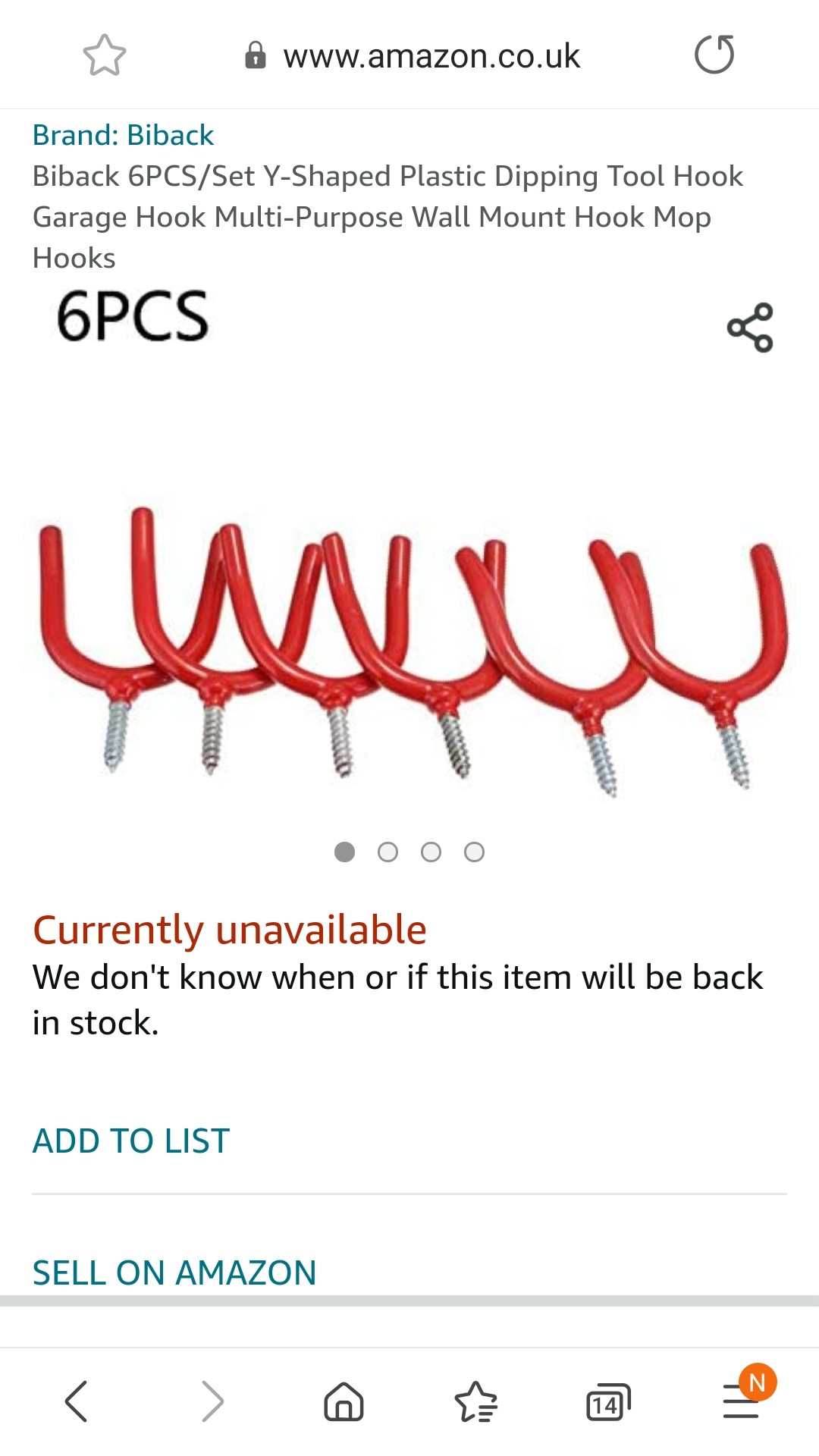Open the bookmarks list
This screenshot has width=819, height=1456.
point(475,1401)
